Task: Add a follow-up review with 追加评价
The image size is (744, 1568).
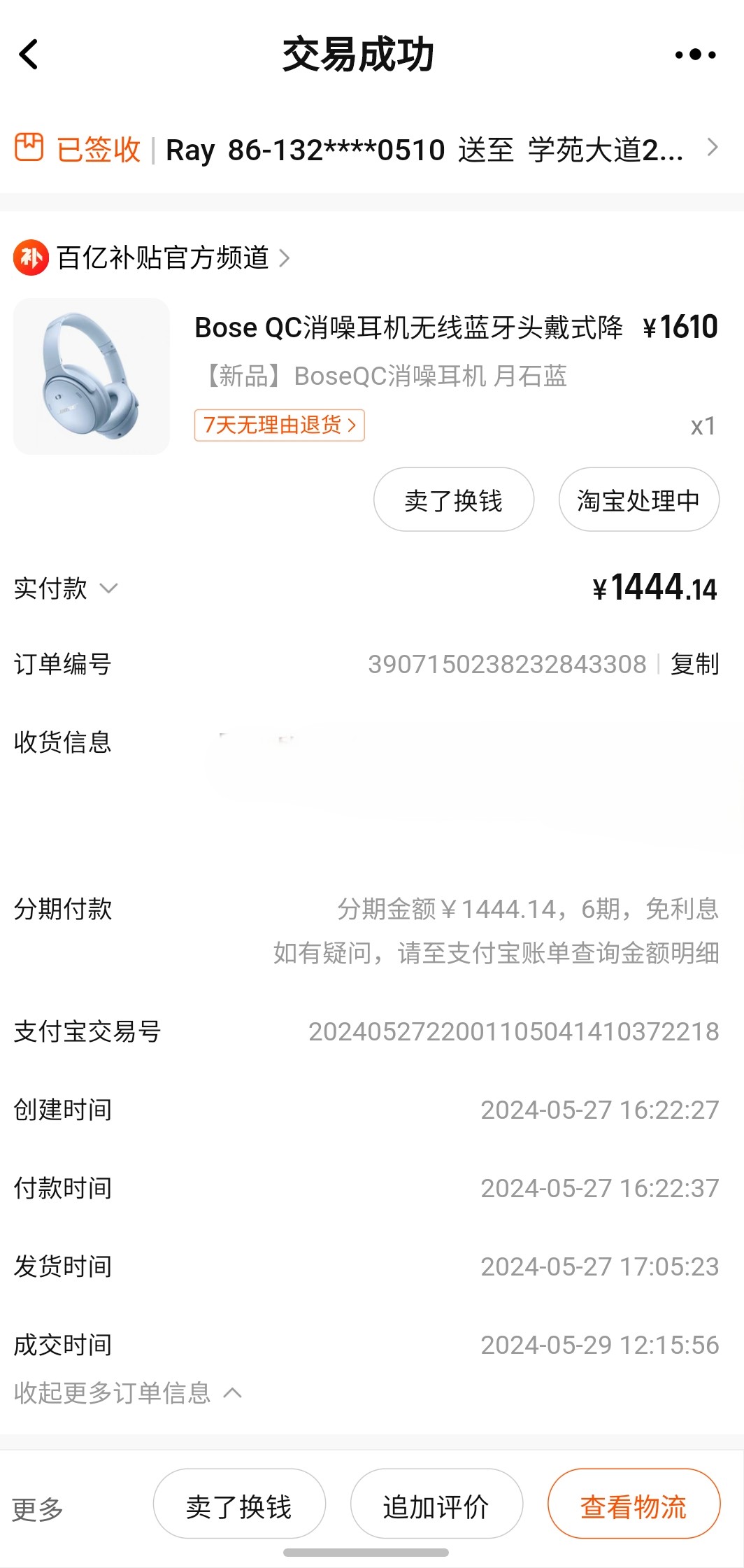Action: coord(436,1506)
